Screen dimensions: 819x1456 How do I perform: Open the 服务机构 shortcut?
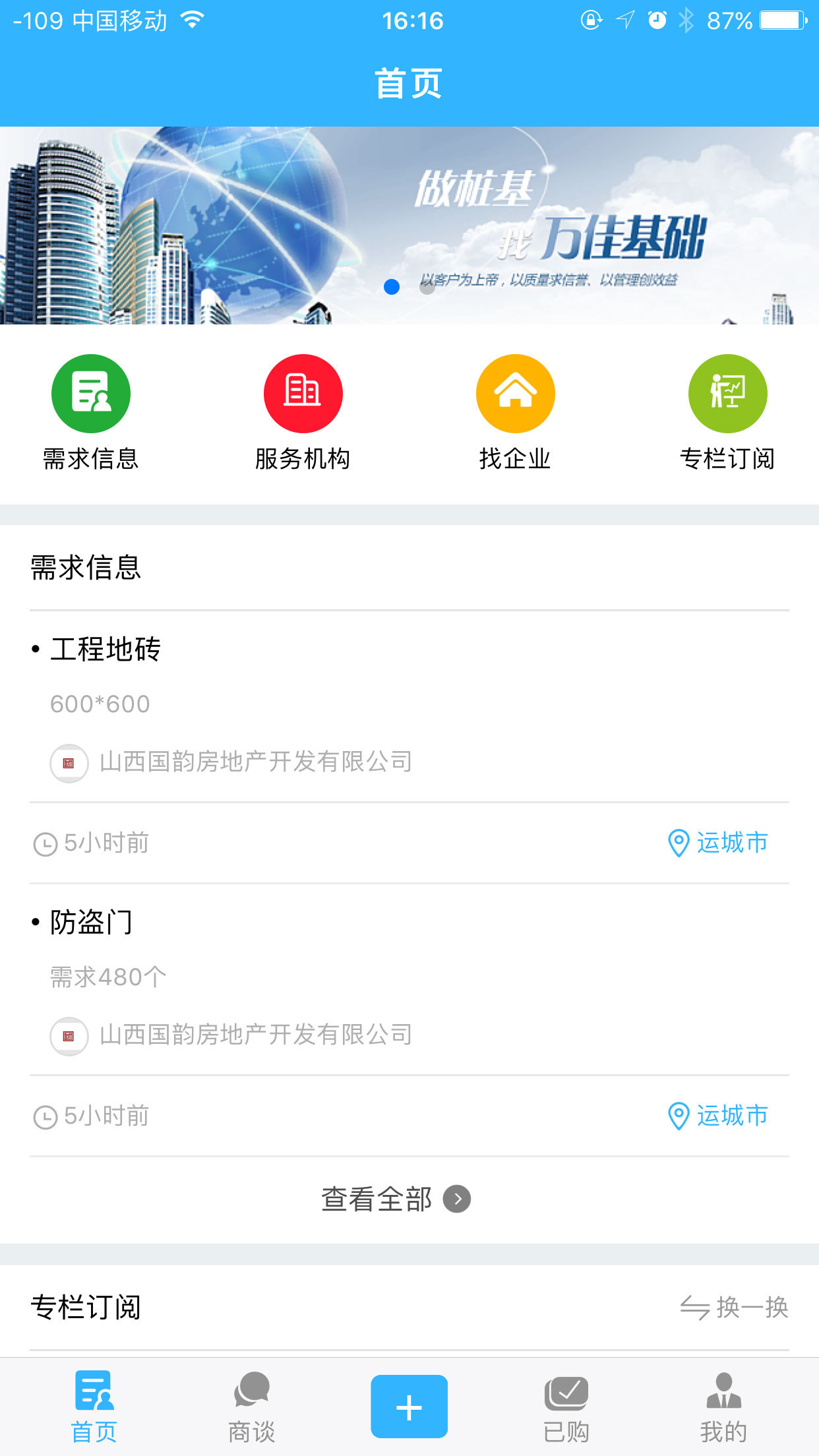[303, 394]
